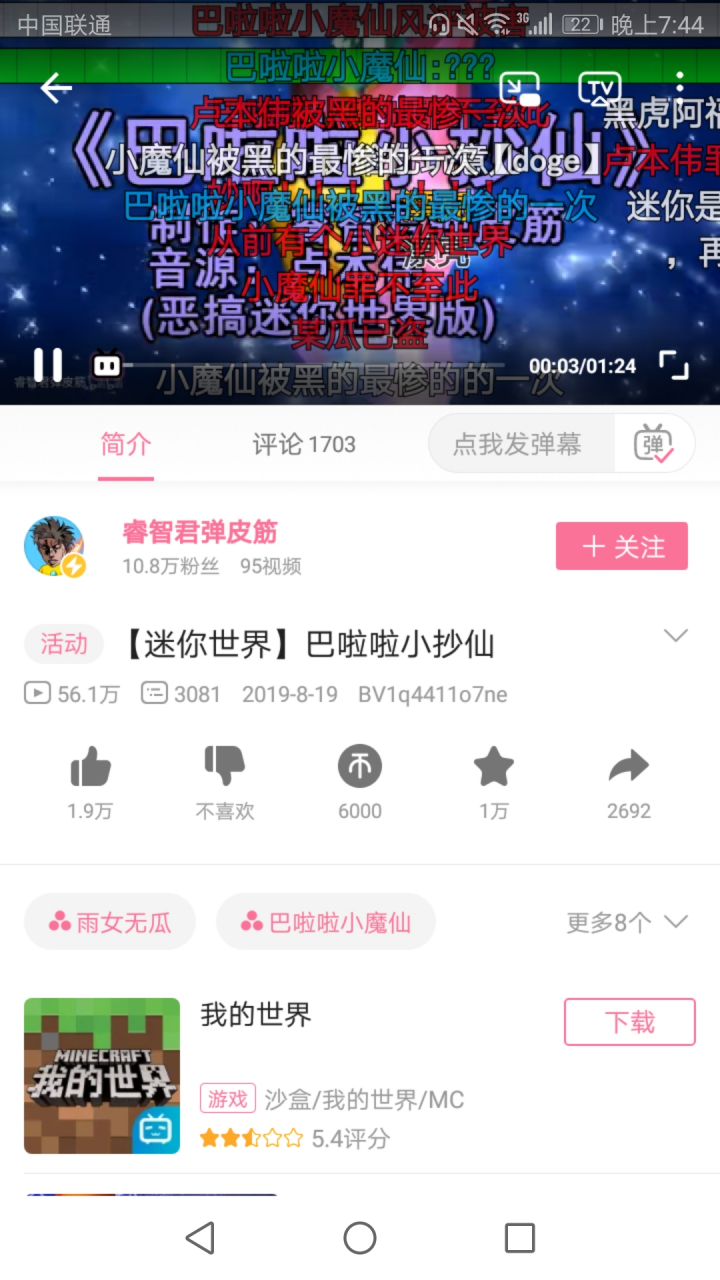Screen dimensions: 720x1280
Task: Expand the video description chevron
Action: 676,634
